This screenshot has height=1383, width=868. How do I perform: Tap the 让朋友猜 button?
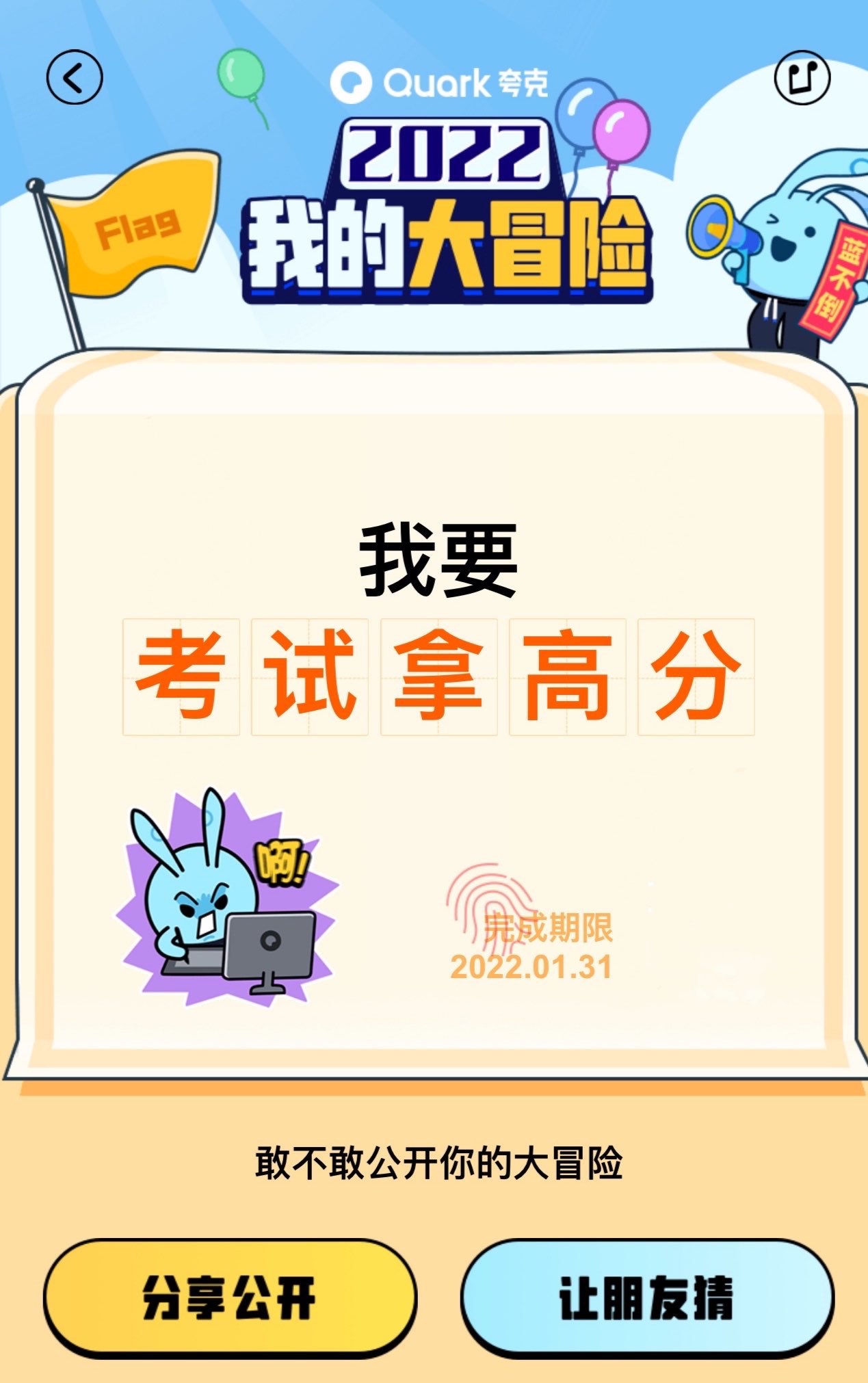point(646,1297)
